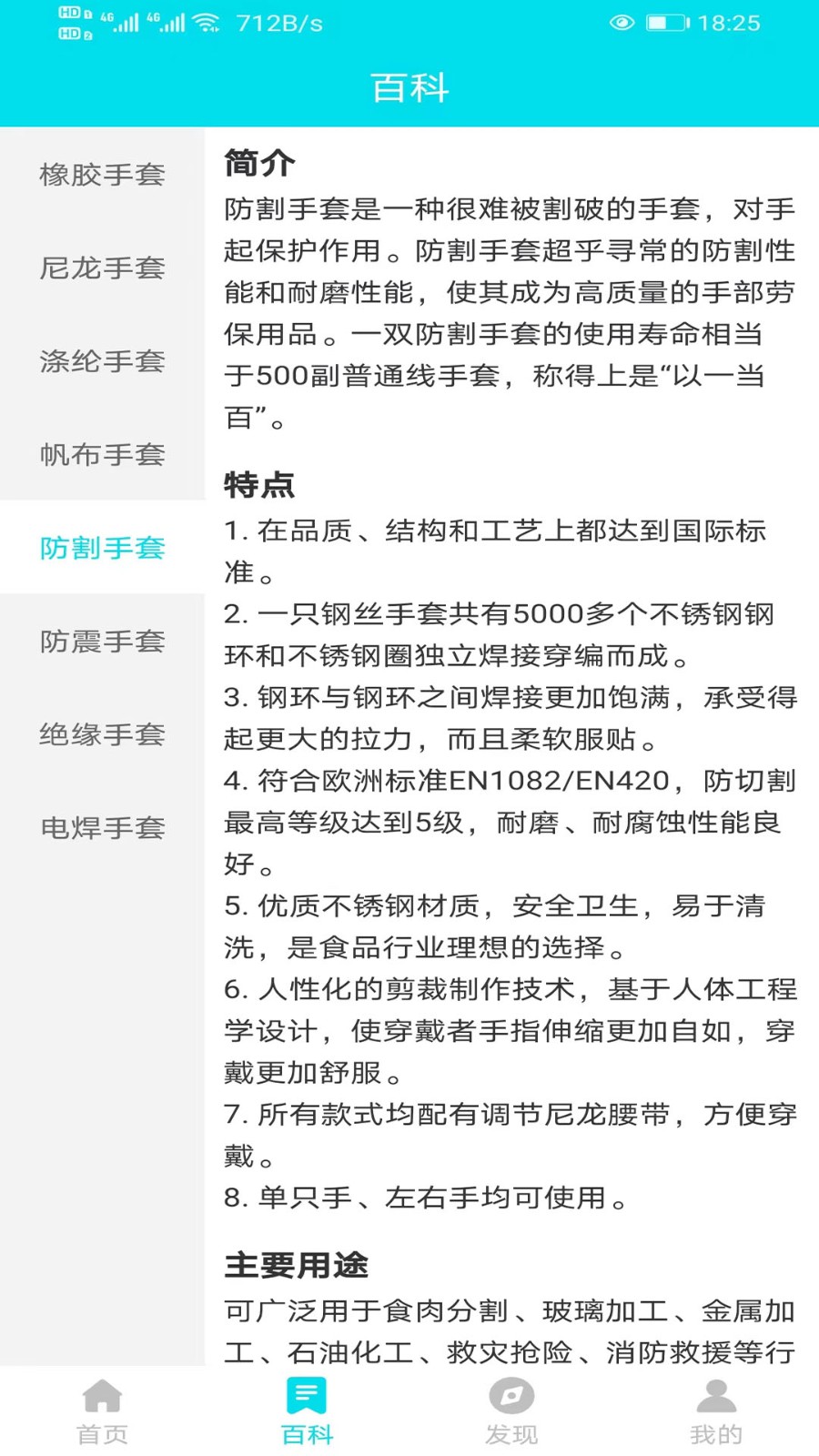View the 防震手套 entry

click(102, 642)
